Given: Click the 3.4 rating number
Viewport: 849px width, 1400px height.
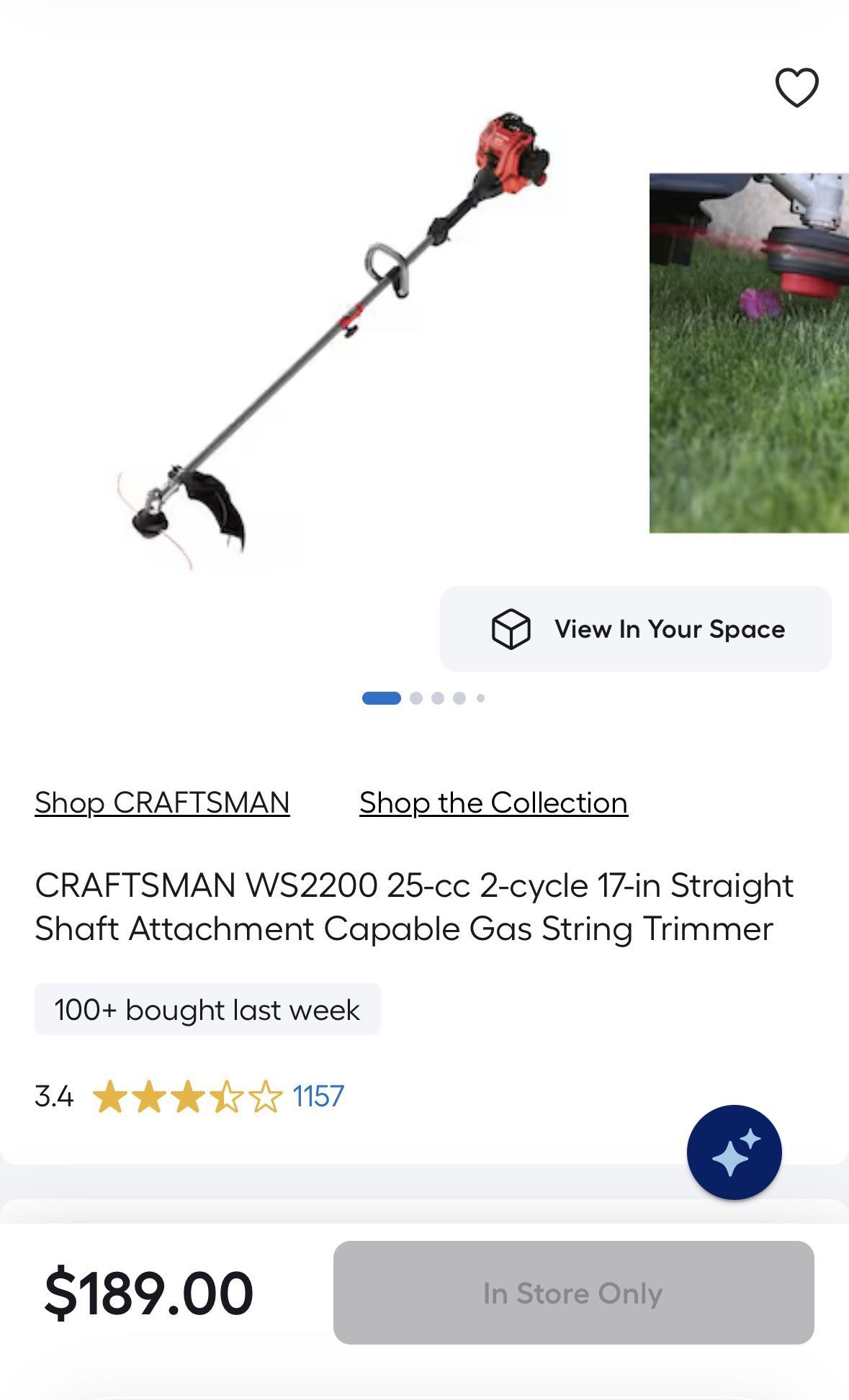Looking at the screenshot, I should click(x=54, y=1097).
